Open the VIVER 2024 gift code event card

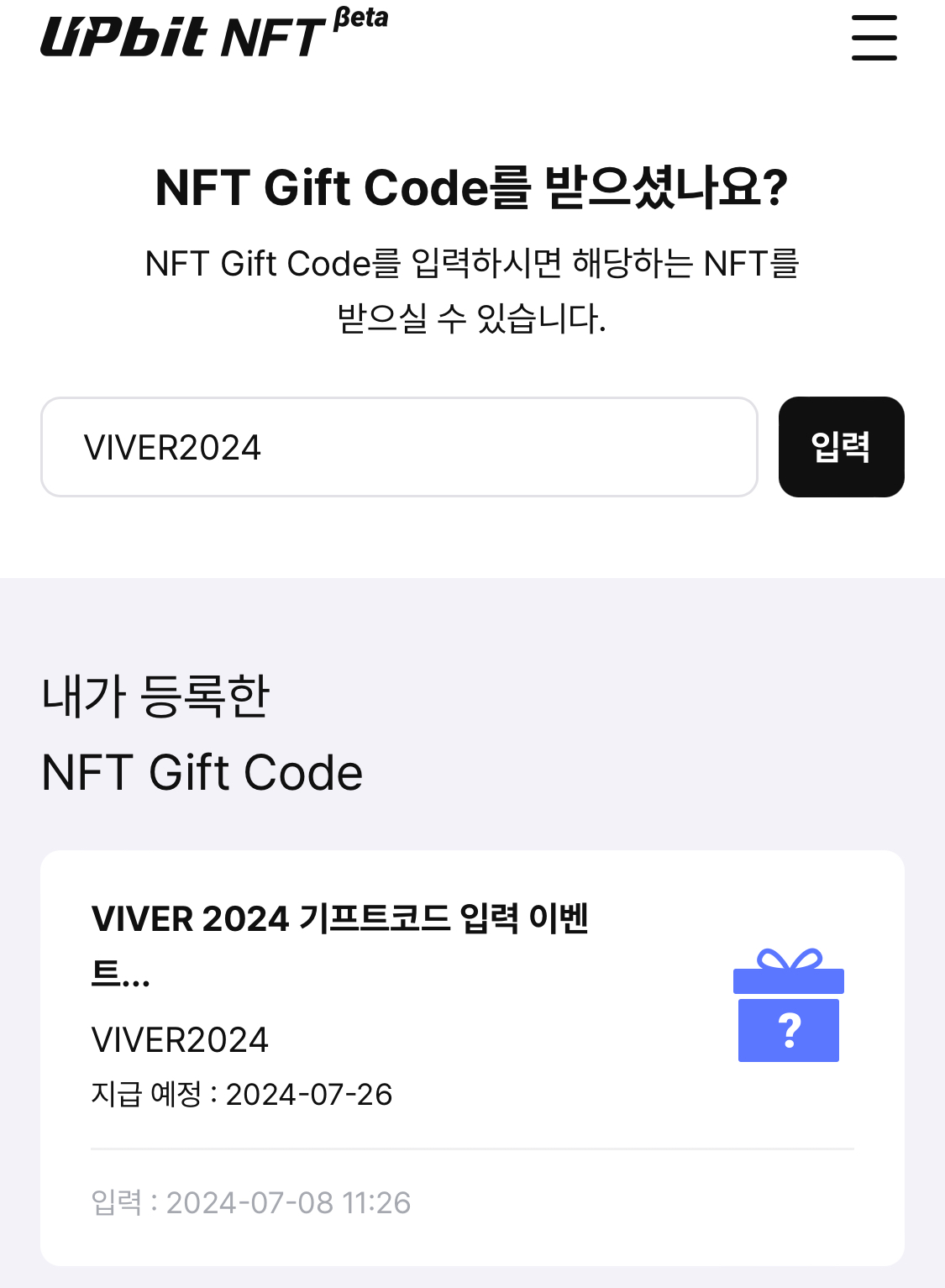tap(472, 1058)
